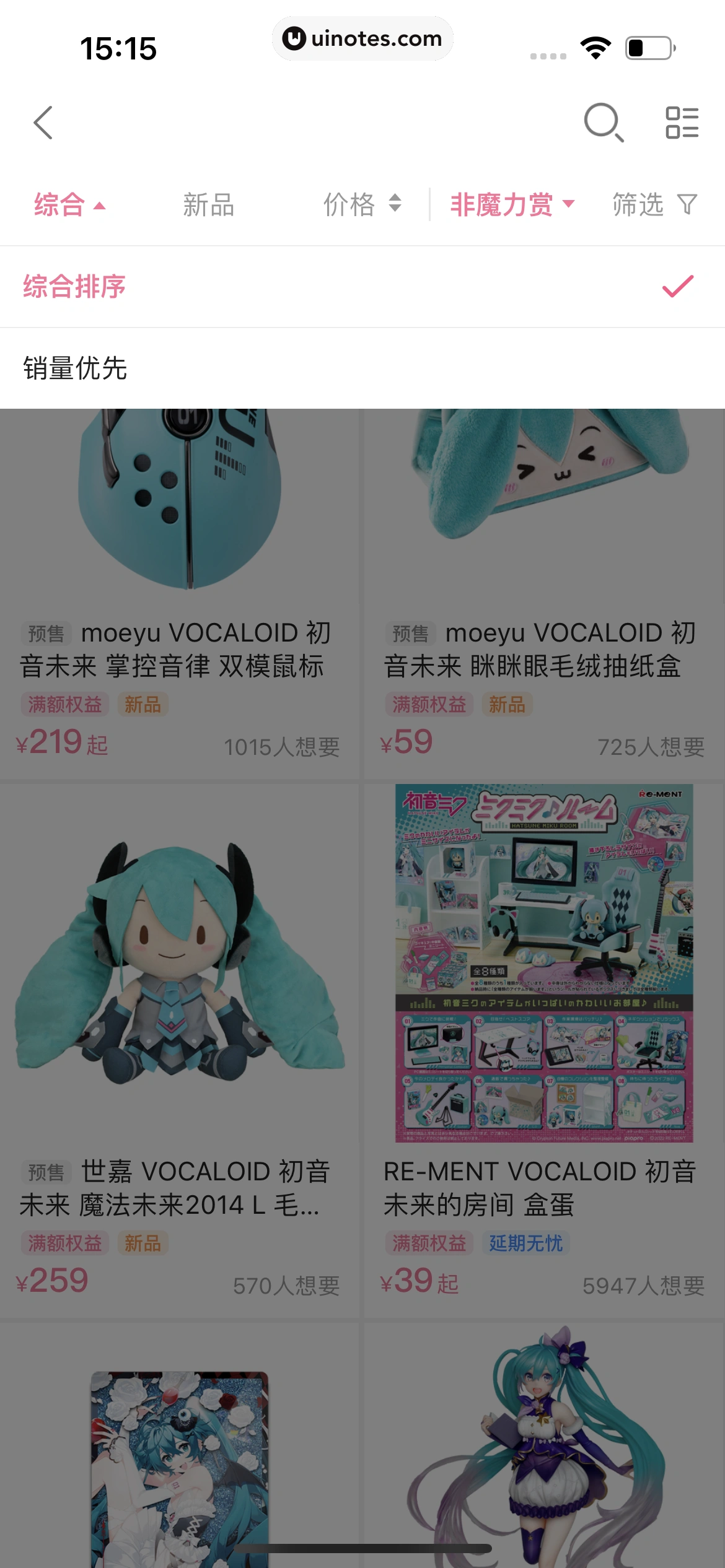Switch to the 新品 sort tab
The width and height of the screenshot is (725, 1568).
pyautogui.click(x=208, y=204)
